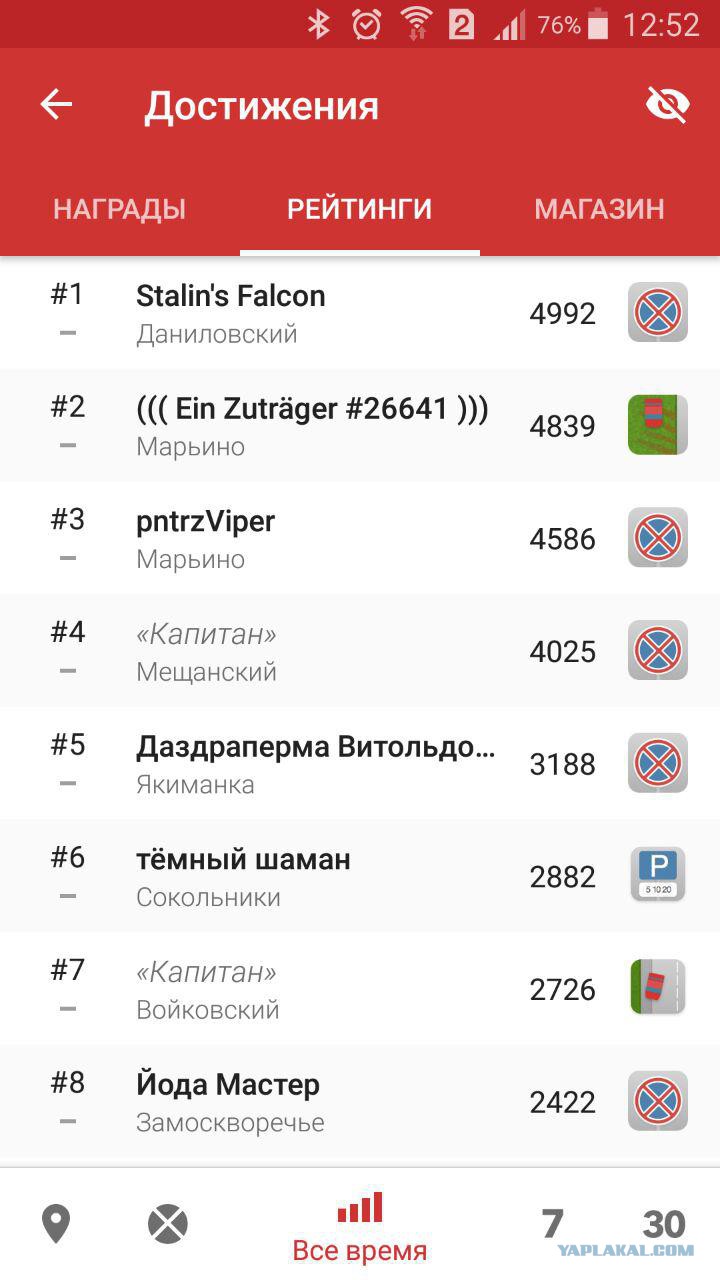The height and width of the screenshot is (1280, 720).
Task: View Йода Мастер ranking entry
Action: (360, 1101)
